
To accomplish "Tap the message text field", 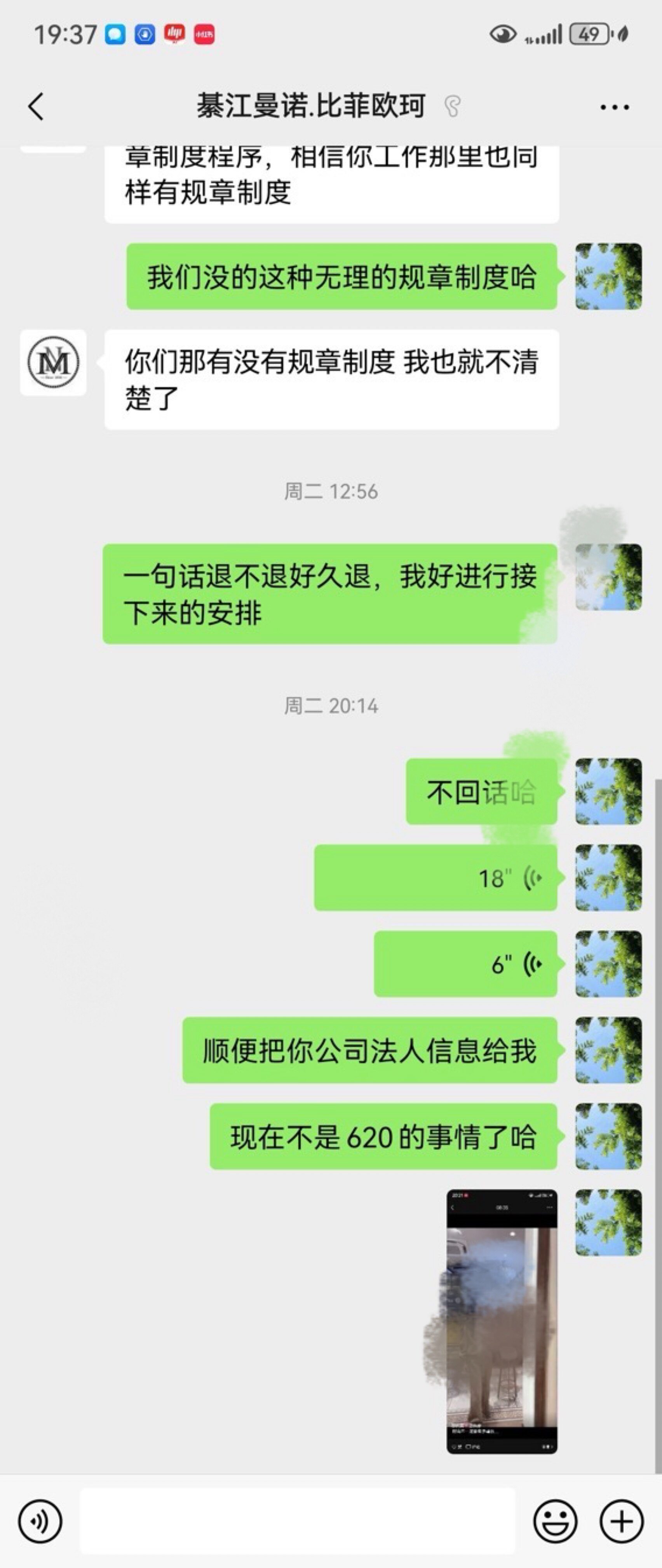I will pos(298,1521).
